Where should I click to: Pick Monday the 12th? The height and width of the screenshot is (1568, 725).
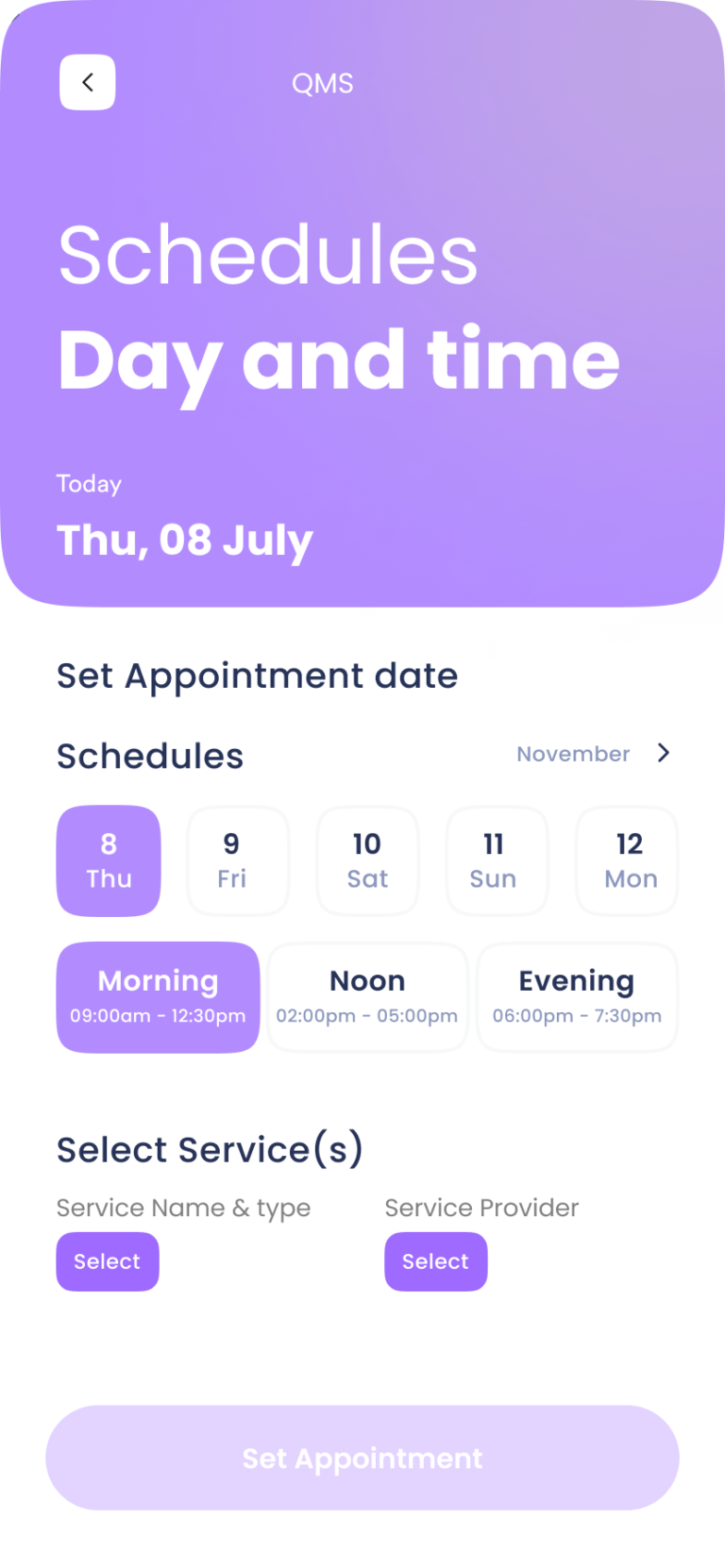627,860
